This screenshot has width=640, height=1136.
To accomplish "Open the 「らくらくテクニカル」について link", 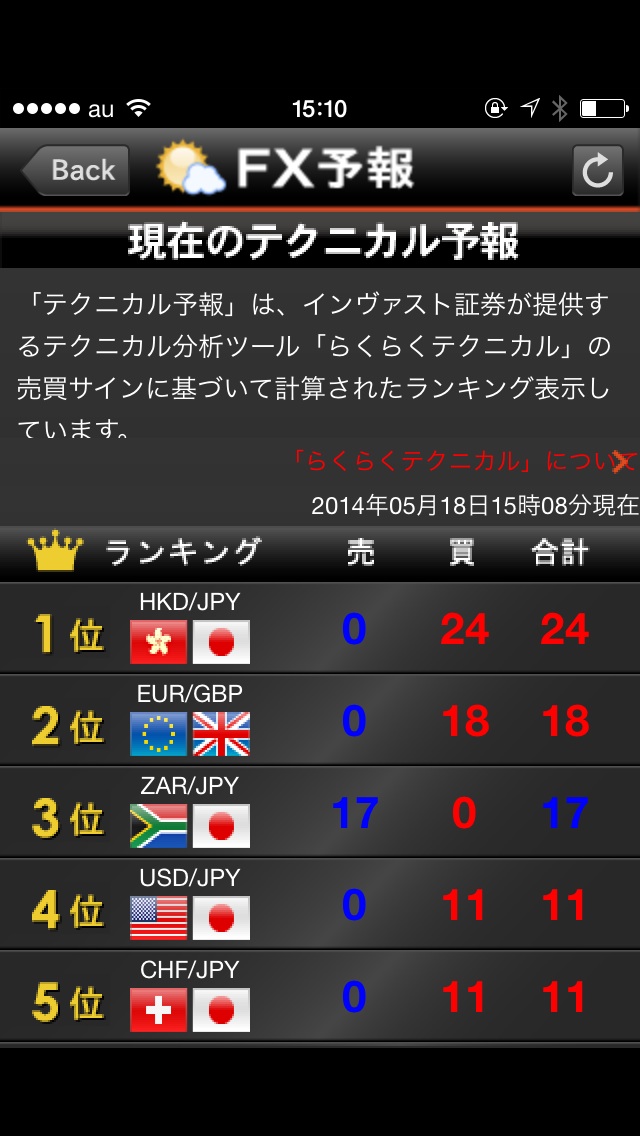I will (x=460, y=461).
